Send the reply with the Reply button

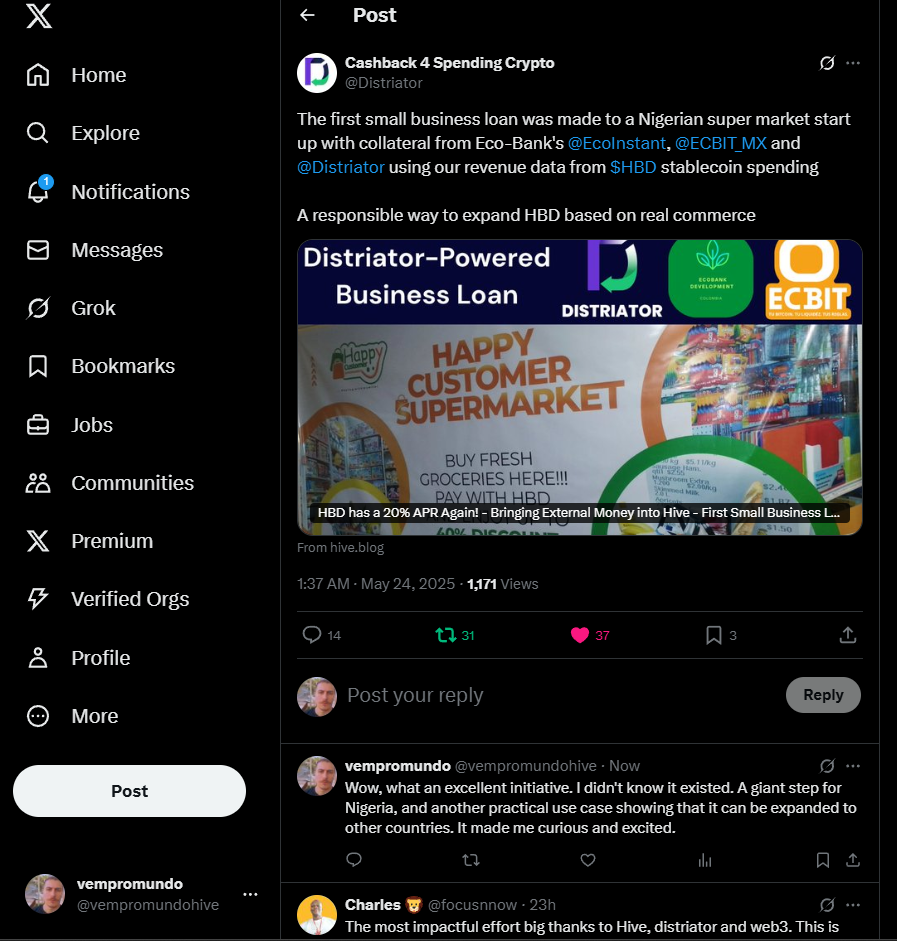pyautogui.click(x=823, y=695)
